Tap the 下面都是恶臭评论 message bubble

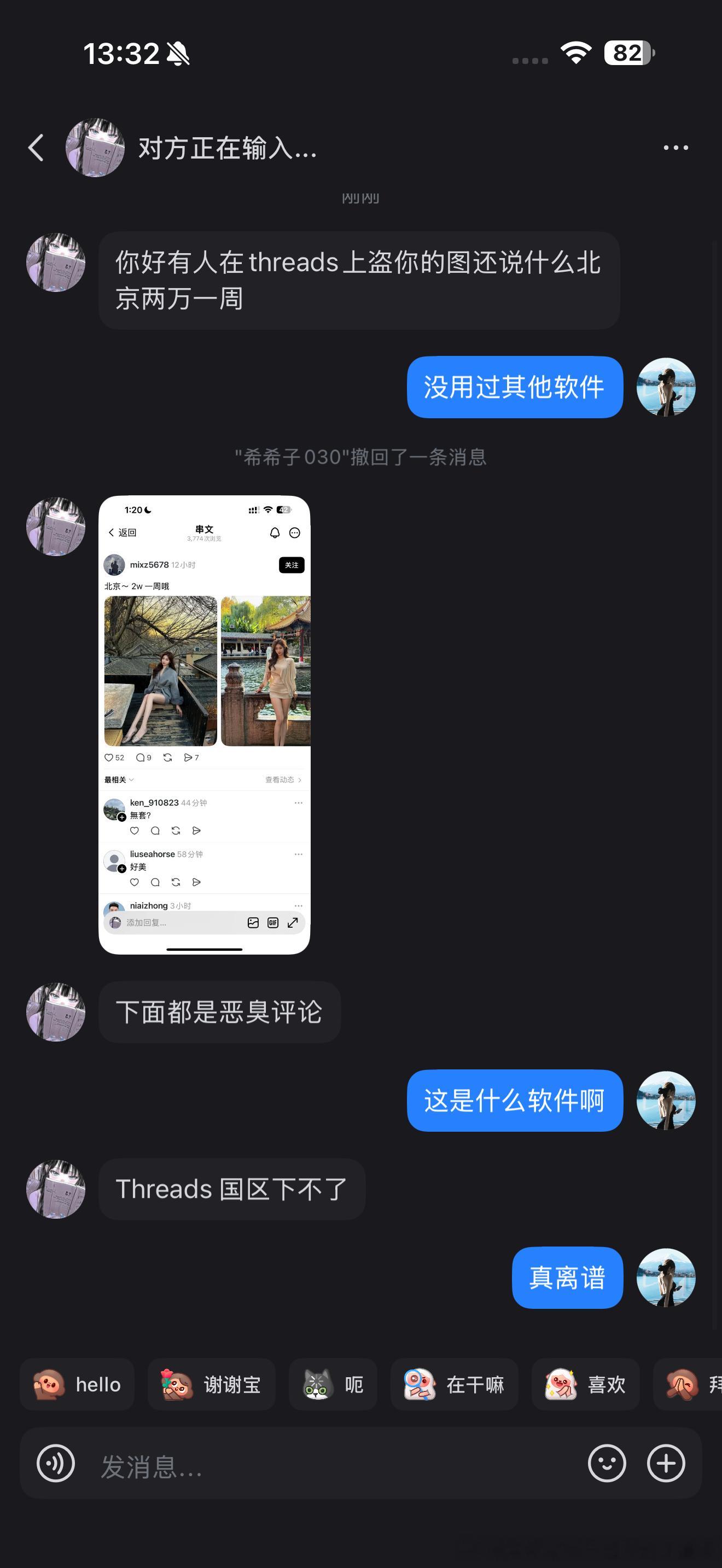(x=220, y=1011)
